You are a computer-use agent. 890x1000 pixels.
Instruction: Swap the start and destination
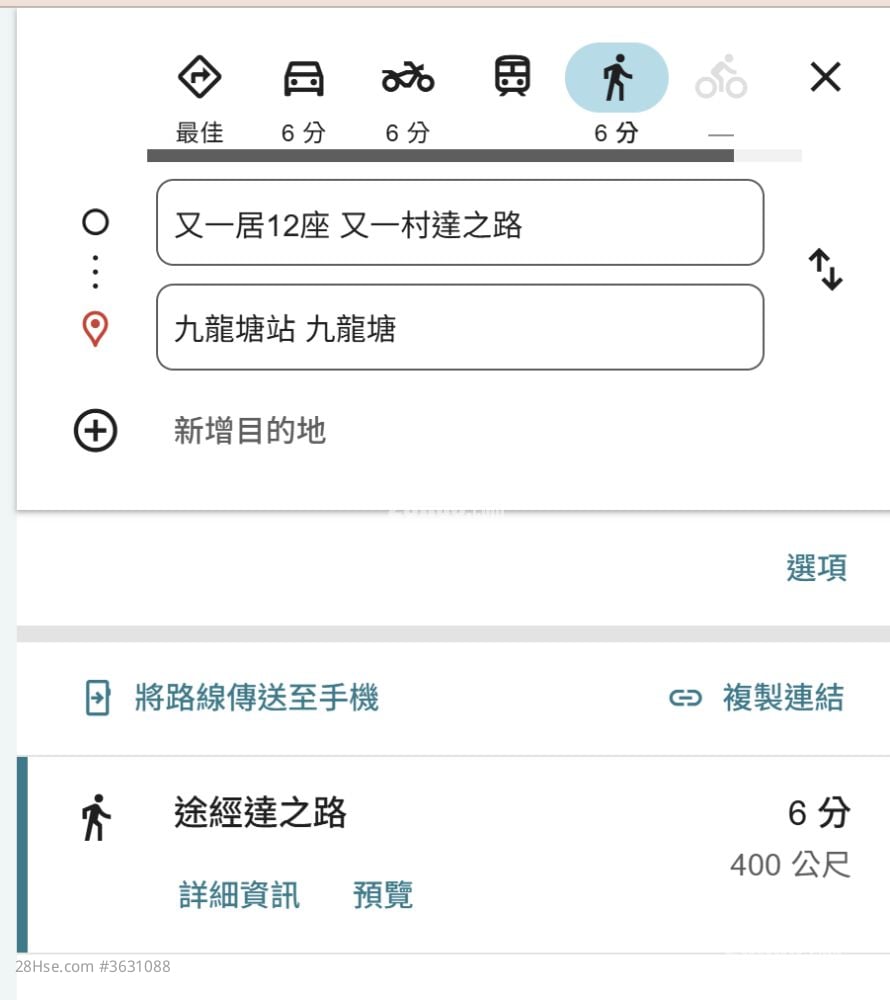[826, 270]
